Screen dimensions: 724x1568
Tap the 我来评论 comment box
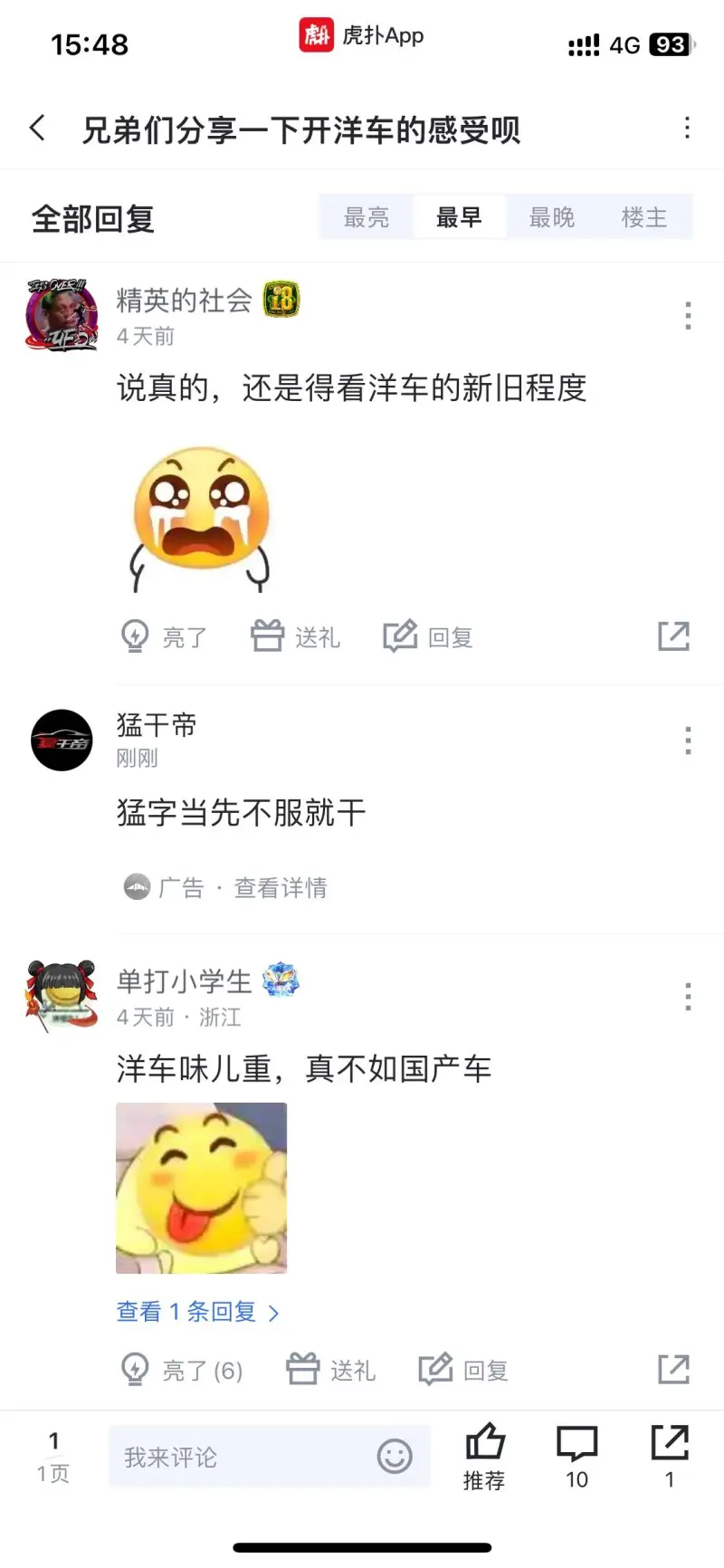coord(244,1457)
